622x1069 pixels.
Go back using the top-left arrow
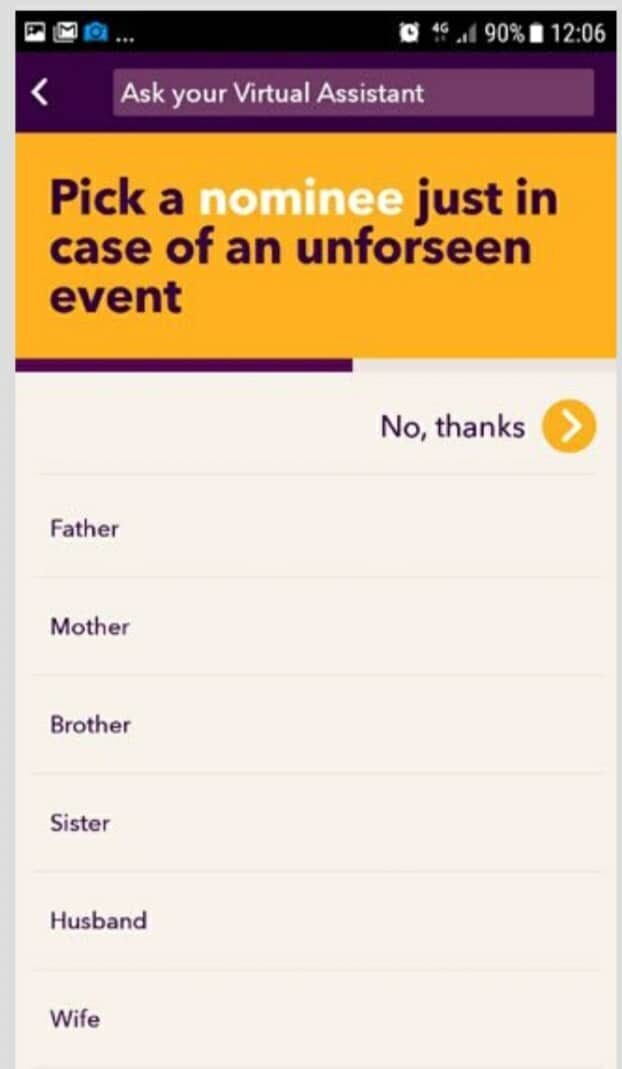click(x=39, y=93)
